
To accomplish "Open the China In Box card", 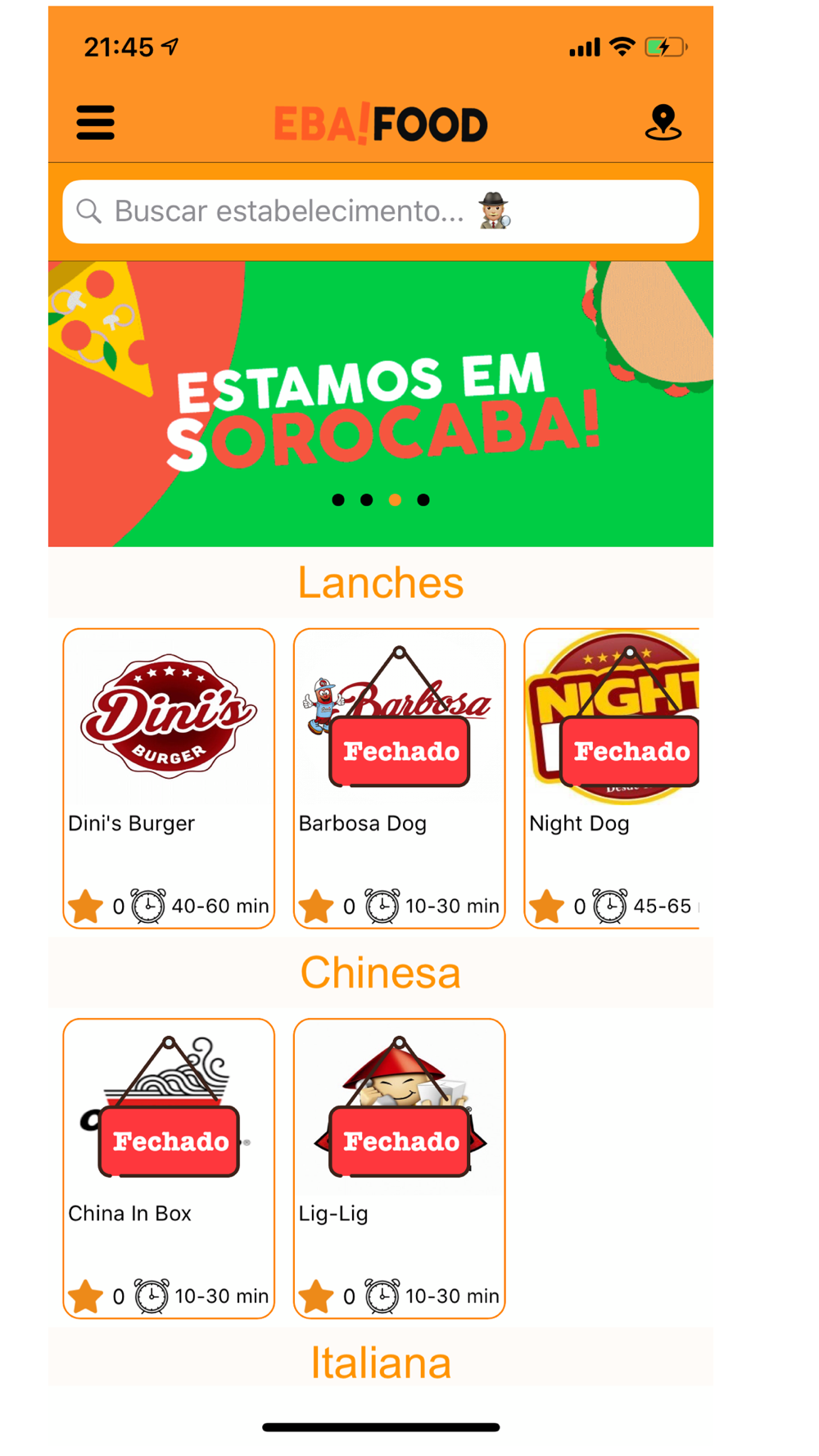I will pos(169,1169).
